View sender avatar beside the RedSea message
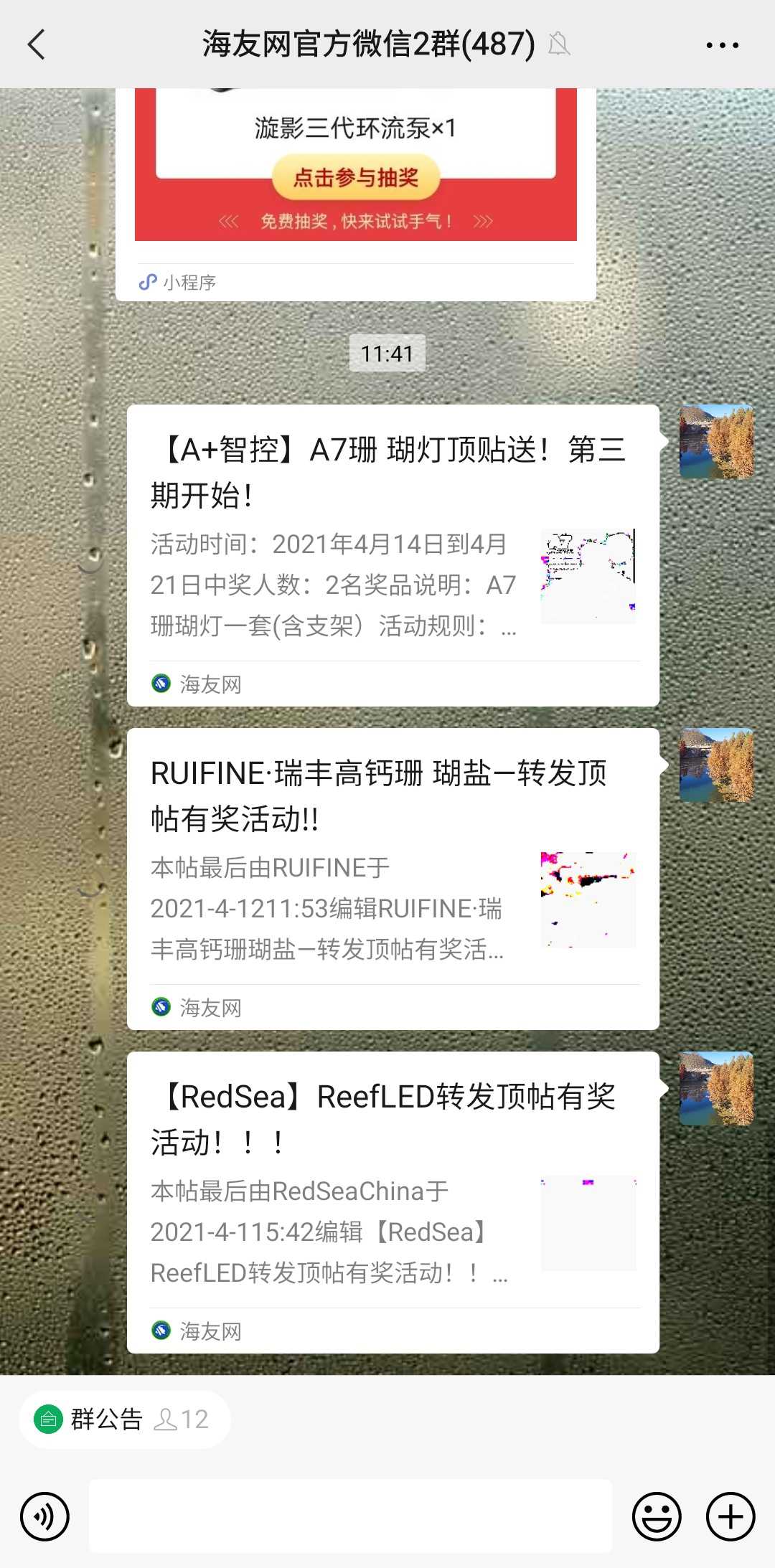775x1568 pixels. click(x=716, y=1089)
